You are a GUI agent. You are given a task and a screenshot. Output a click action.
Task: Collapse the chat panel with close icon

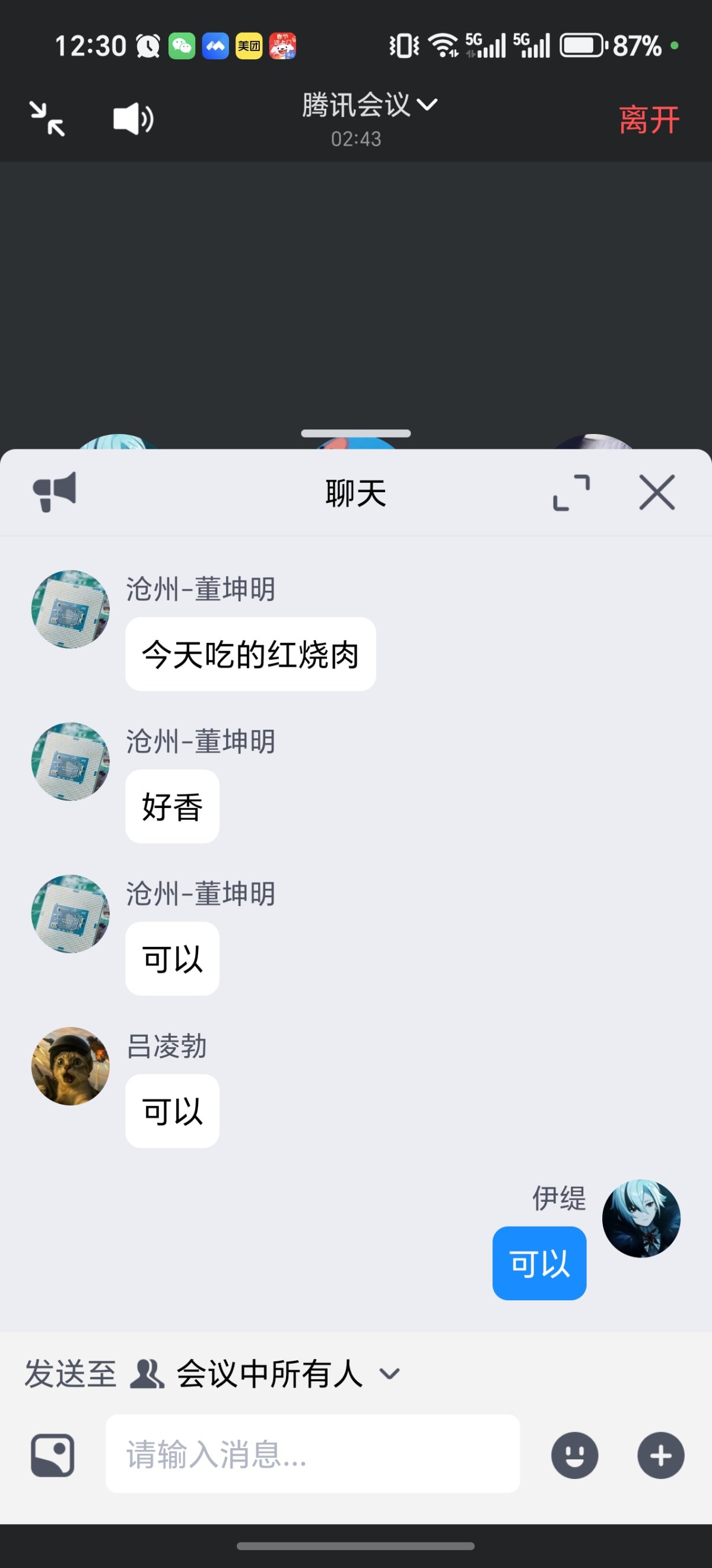point(656,493)
